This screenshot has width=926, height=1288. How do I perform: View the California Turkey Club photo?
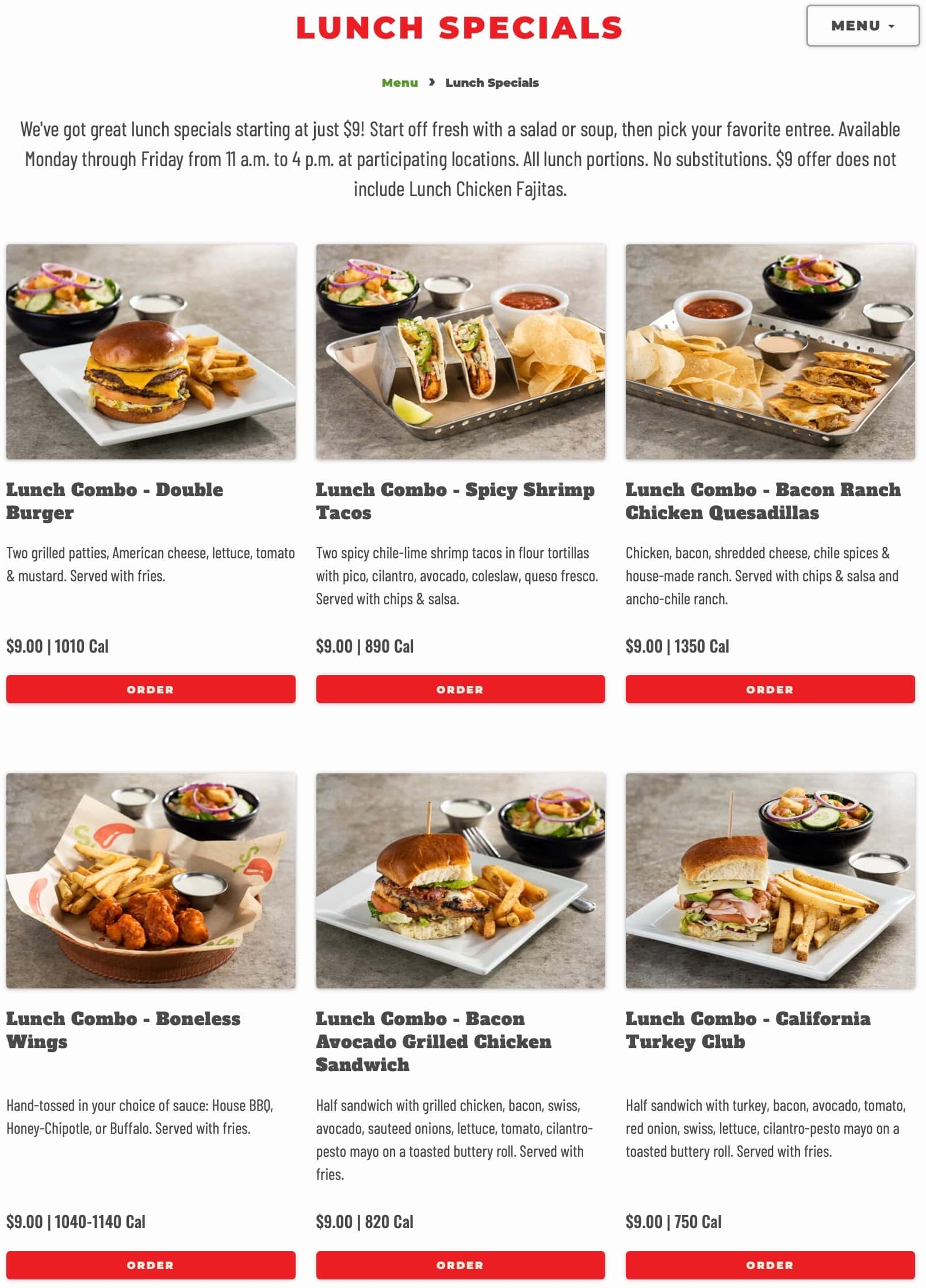click(770, 880)
